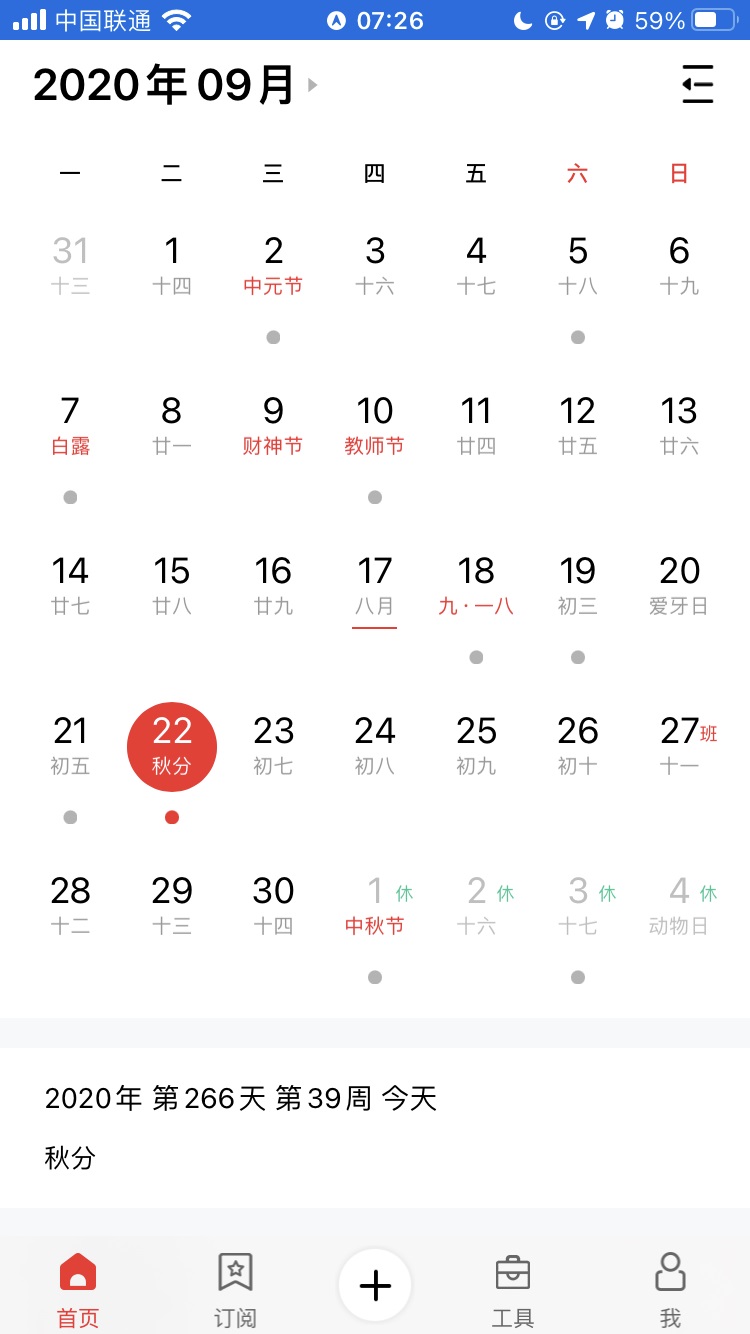The width and height of the screenshot is (750, 1334).
Task: Open the 订阅 subscriptions icon
Action: (234, 1272)
